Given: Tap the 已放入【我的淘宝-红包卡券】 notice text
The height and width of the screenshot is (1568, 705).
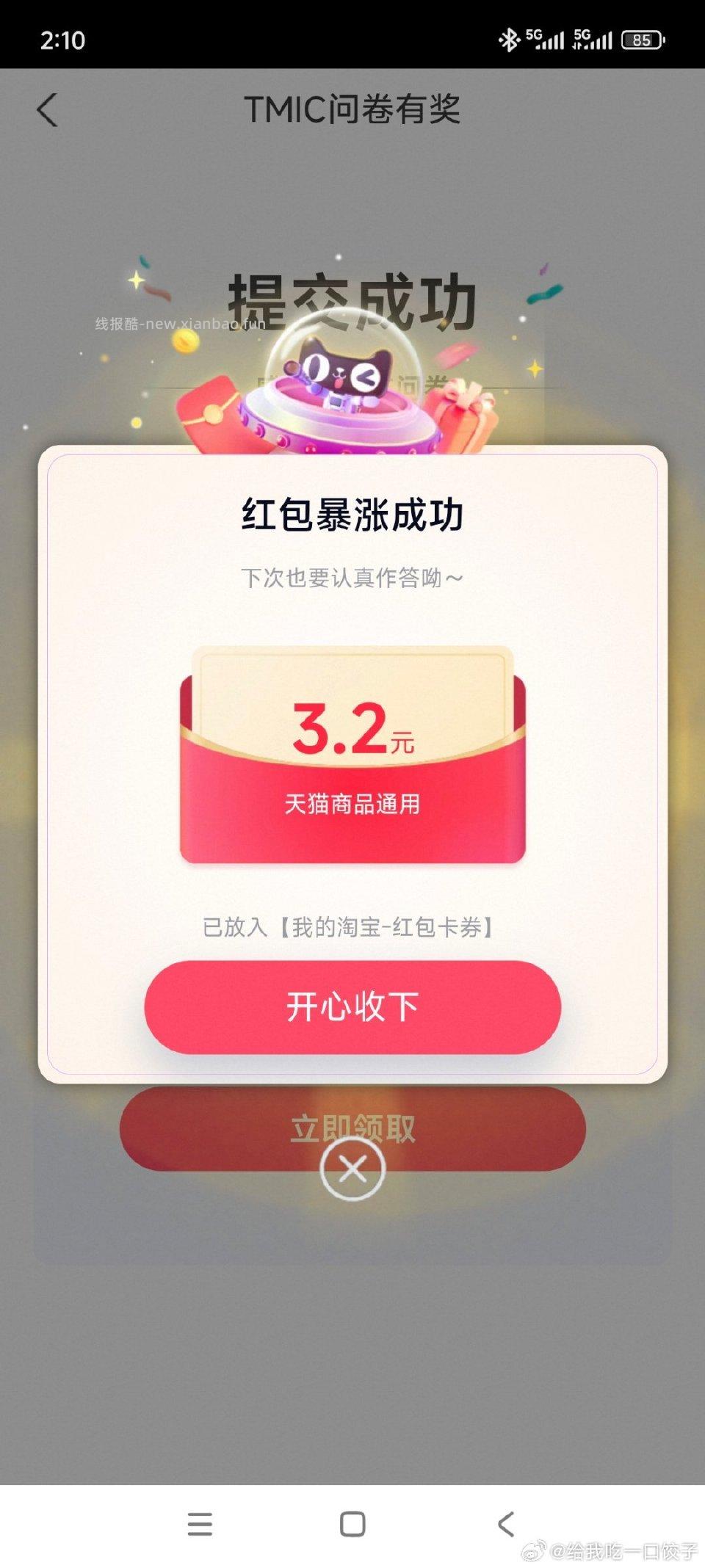Looking at the screenshot, I should point(352,929).
